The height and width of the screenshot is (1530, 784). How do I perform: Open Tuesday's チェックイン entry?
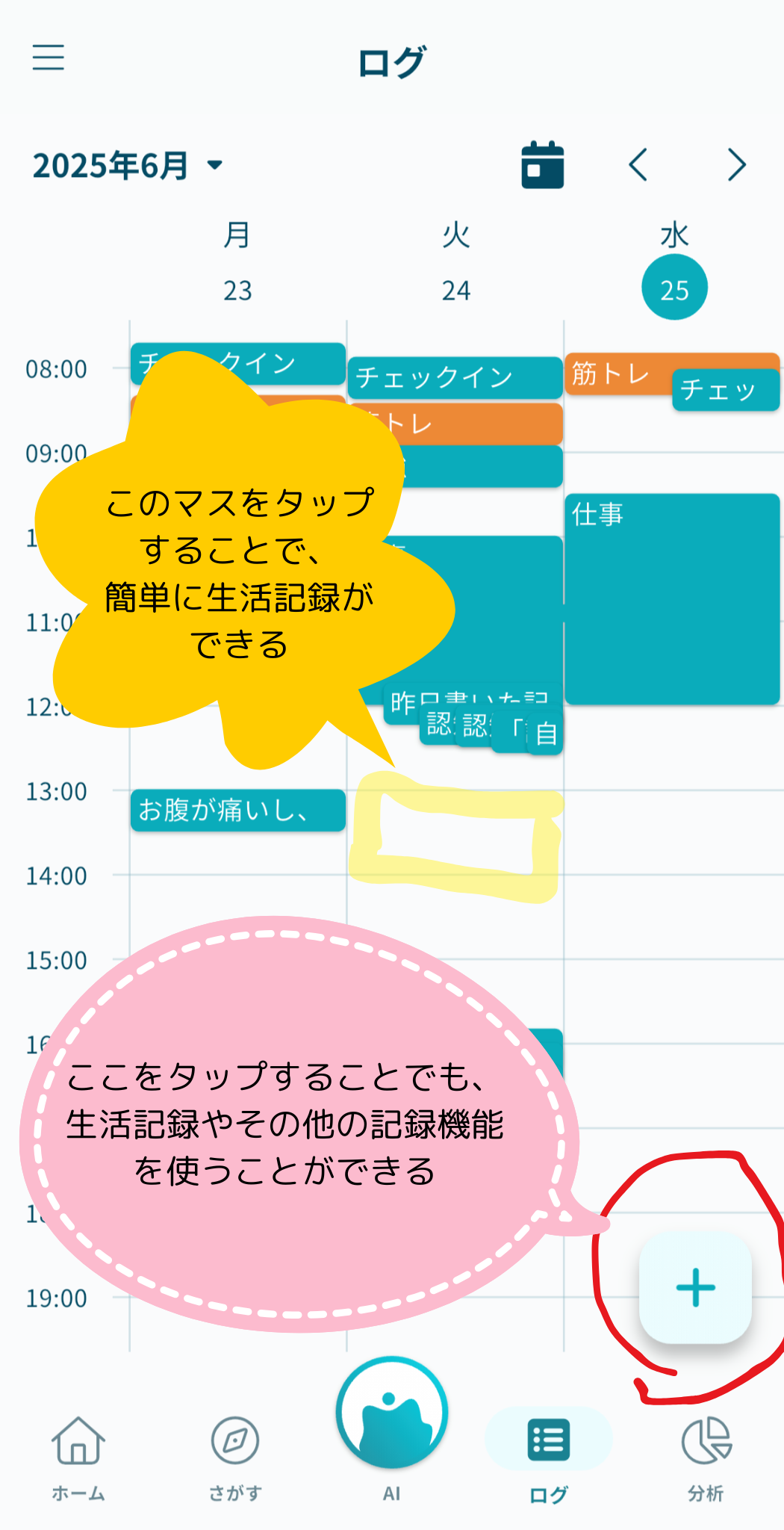pyautogui.click(x=454, y=377)
